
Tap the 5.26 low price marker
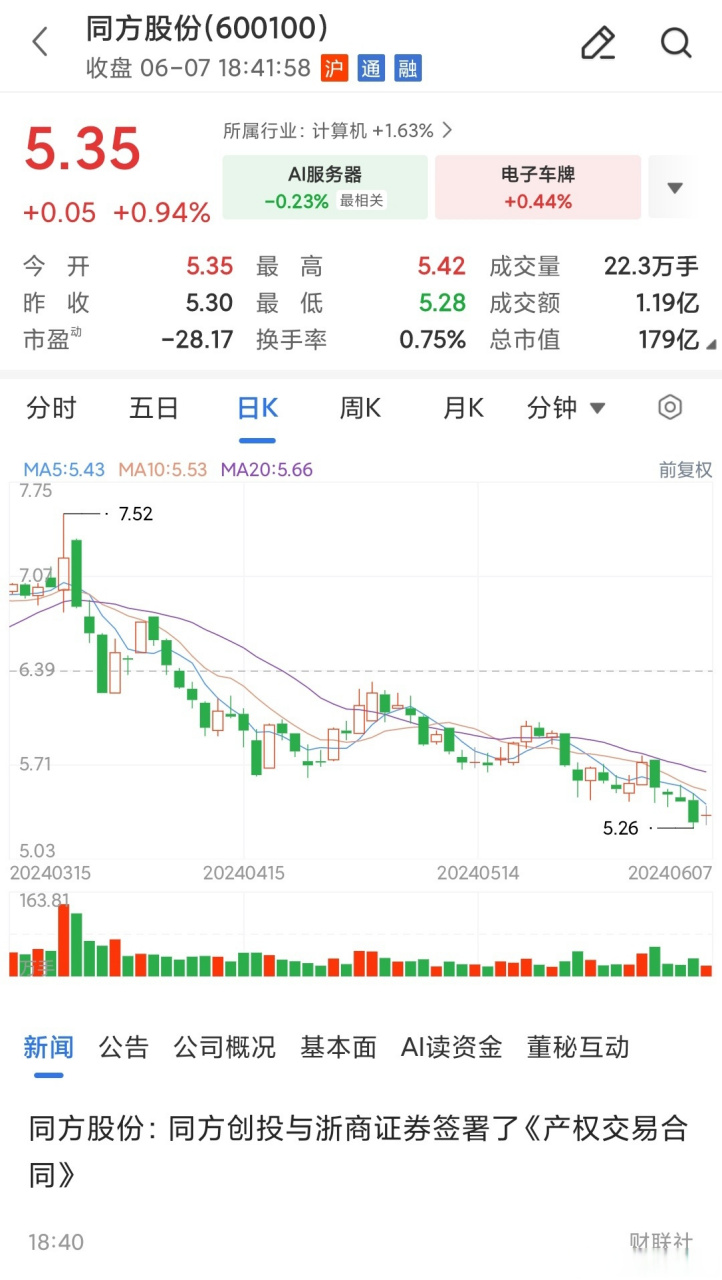pos(619,828)
